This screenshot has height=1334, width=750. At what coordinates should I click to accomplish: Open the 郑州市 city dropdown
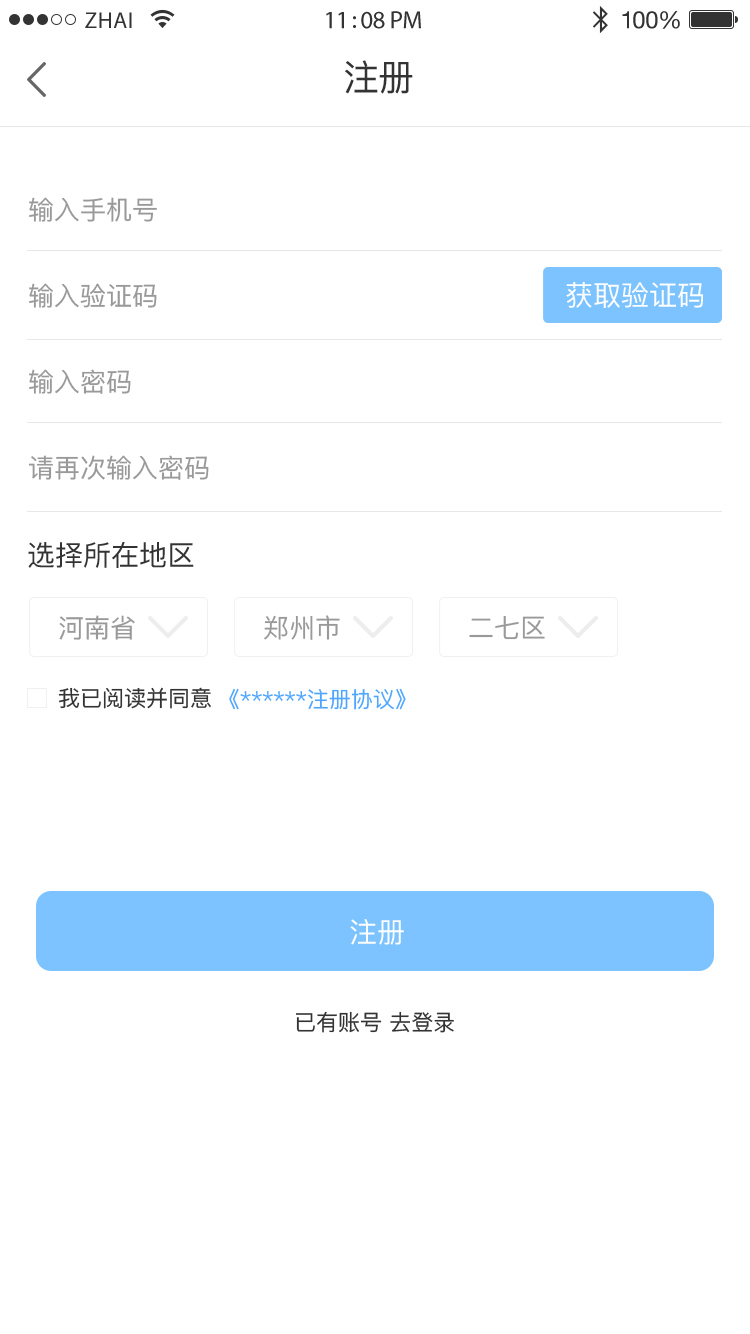(323, 627)
